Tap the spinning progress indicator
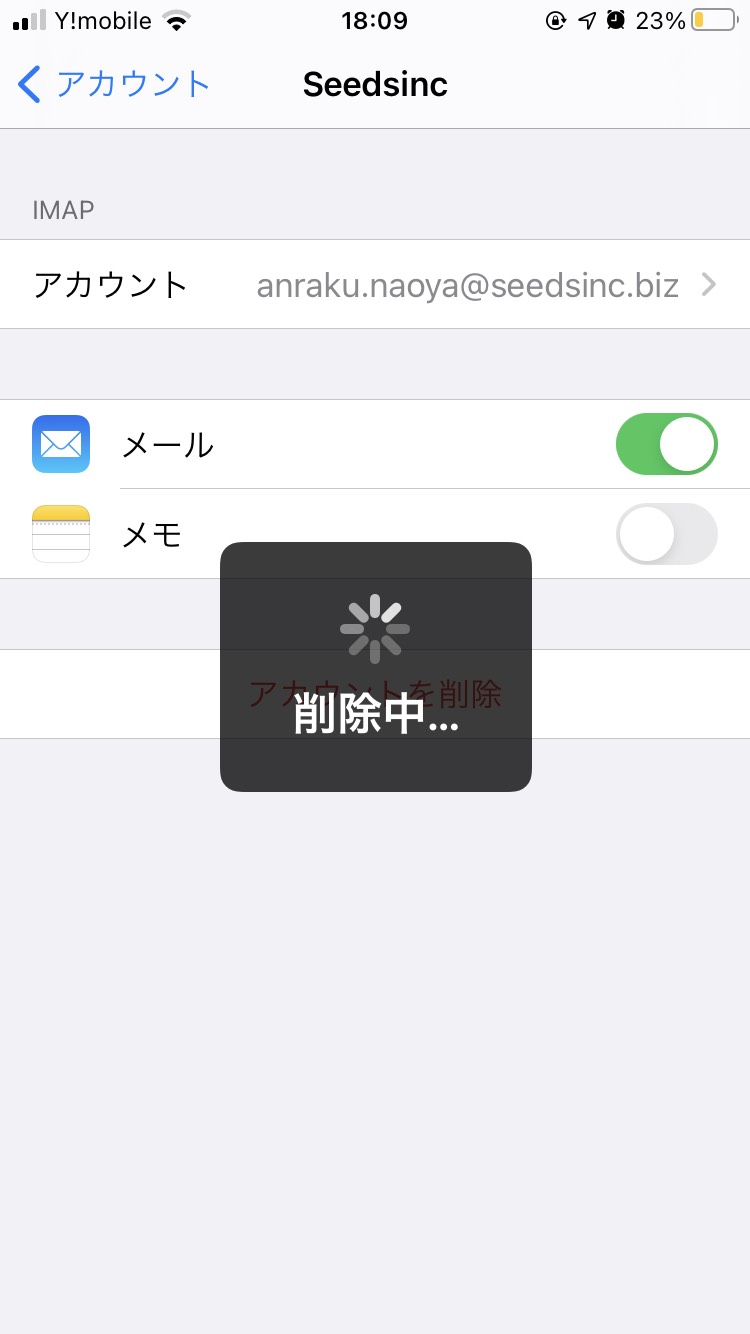The width and height of the screenshot is (750, 1334). pyautogui.click(x=375, y=628)
